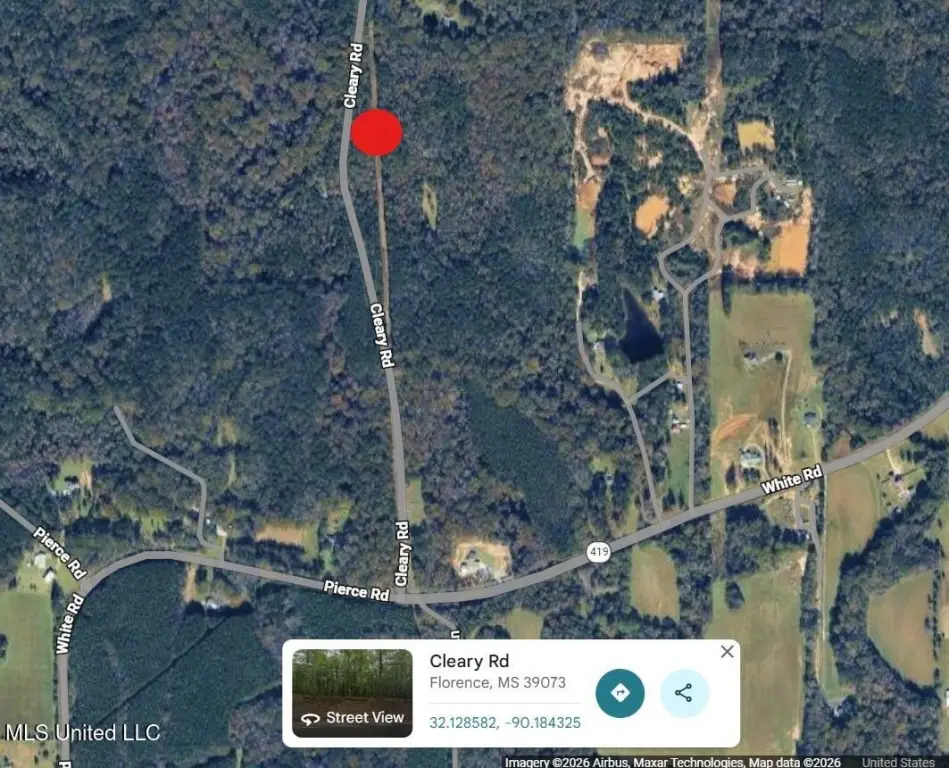Get directions to Cleary Rd
Image resolution: width=949 pixels, height=768 pixels.
[x=620, y=693]
